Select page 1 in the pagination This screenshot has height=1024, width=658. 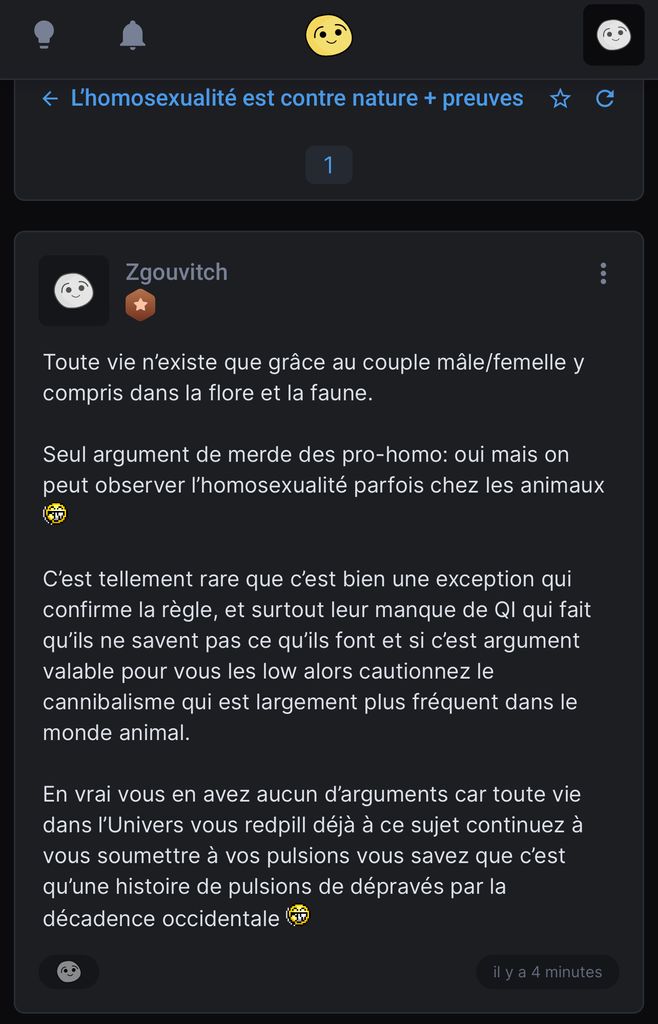[328, 165]
